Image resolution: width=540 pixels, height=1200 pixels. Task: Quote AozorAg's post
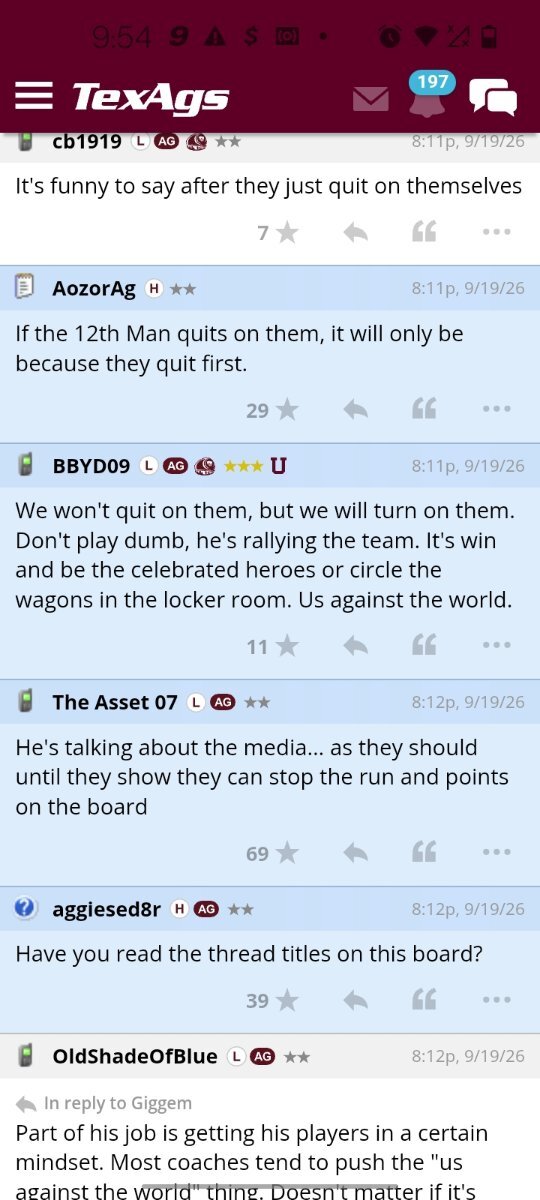(x=424, y=409)
